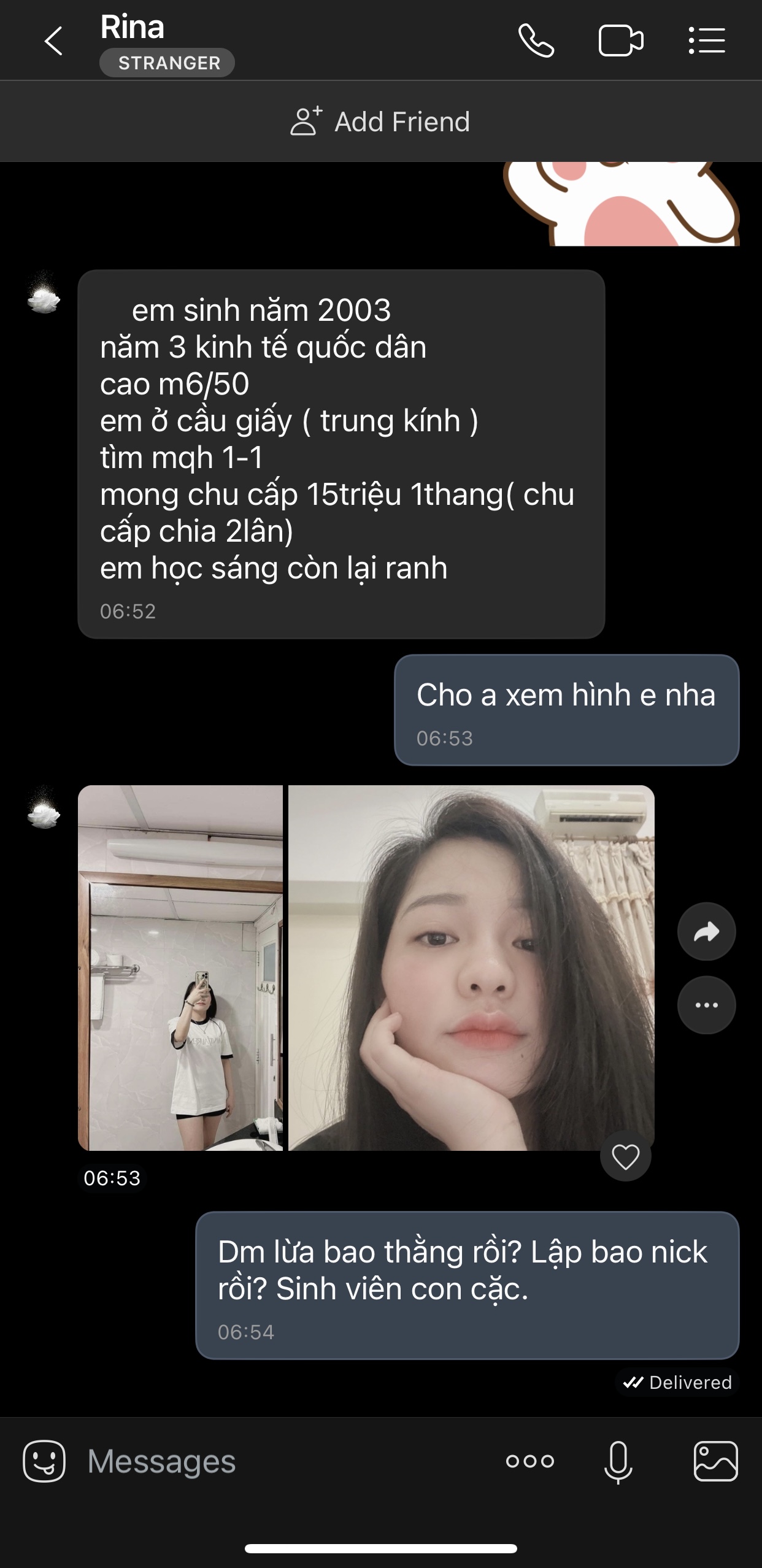Go back to the chat list
Viewport: 762px width, 1568px height.
pos(54,41)
